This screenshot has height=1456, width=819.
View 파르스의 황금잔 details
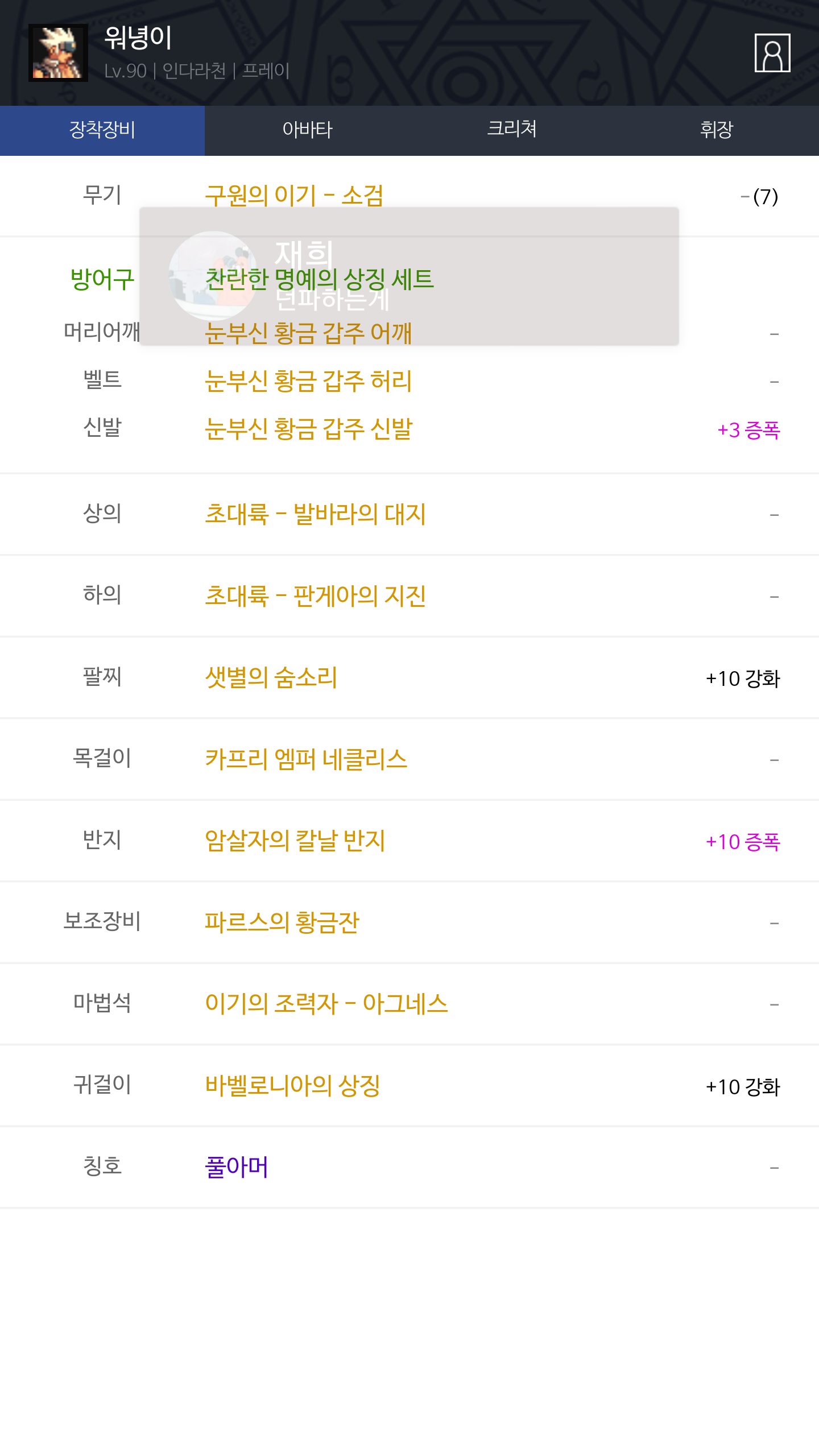pos(282,923)
